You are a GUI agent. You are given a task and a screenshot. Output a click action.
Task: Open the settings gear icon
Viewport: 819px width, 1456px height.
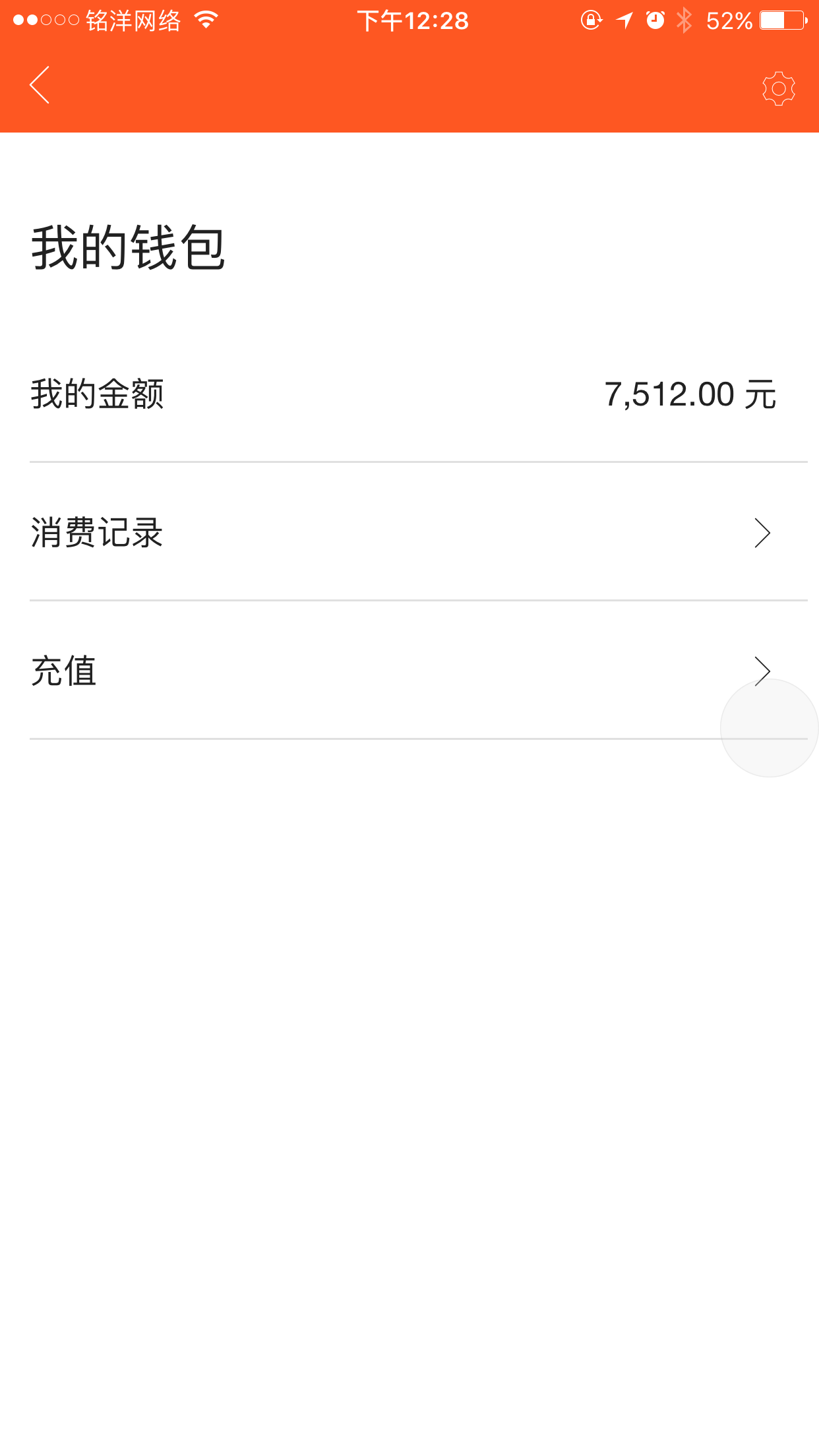pos(778,88)
